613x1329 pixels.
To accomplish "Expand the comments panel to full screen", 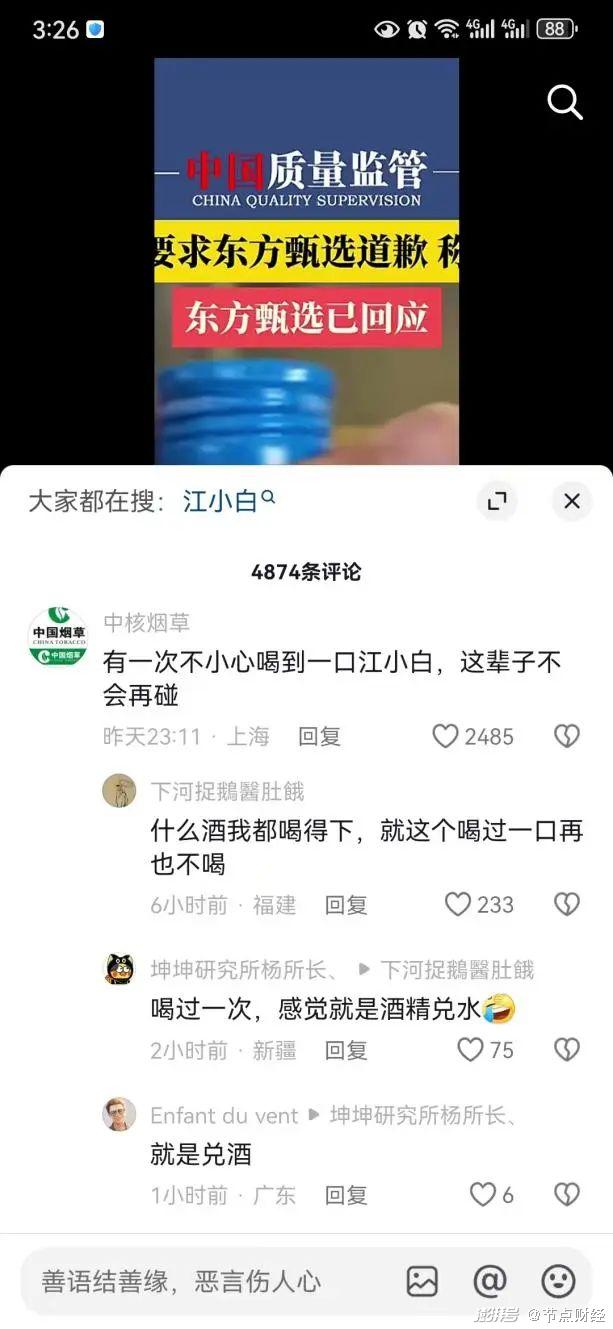I will [497, 501].
